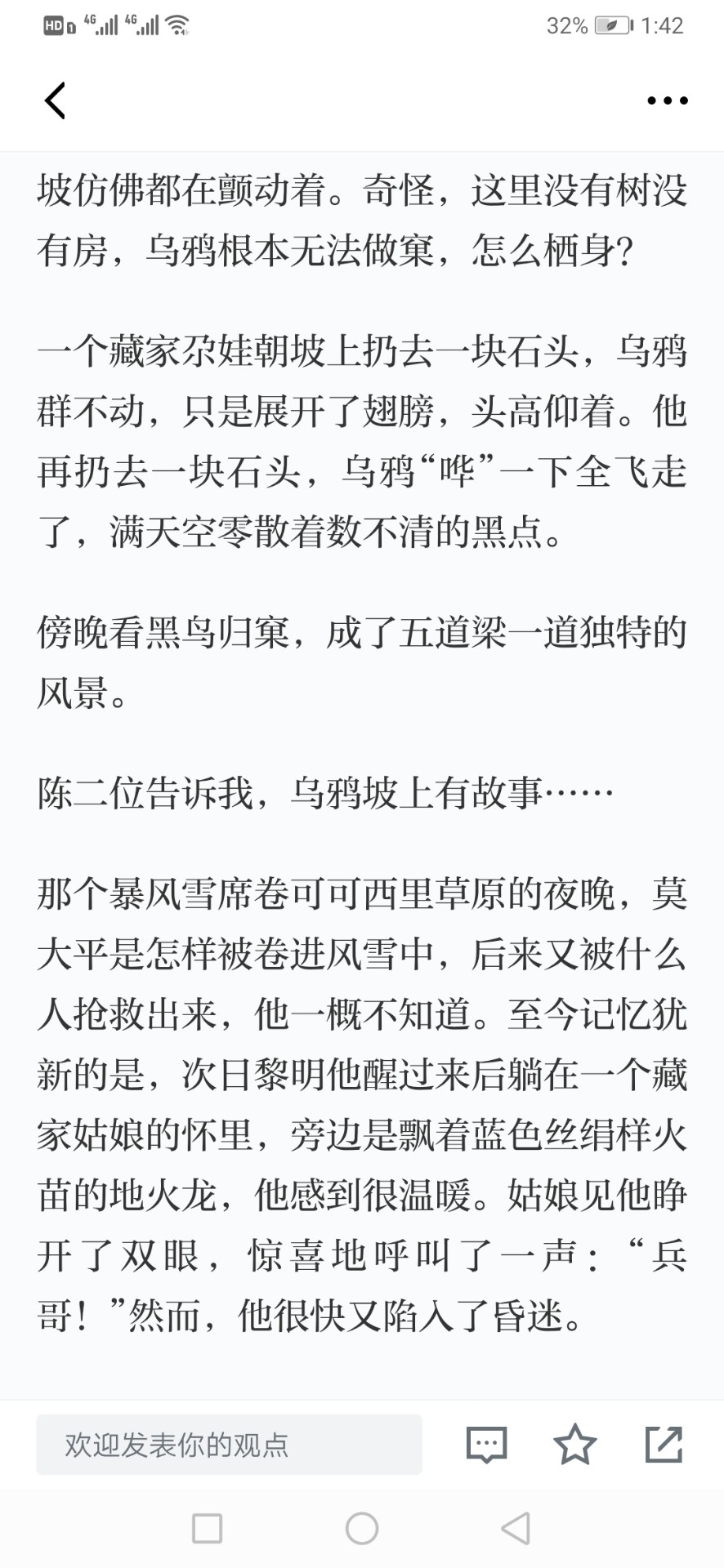Tap the system home button

[362, 1528]
